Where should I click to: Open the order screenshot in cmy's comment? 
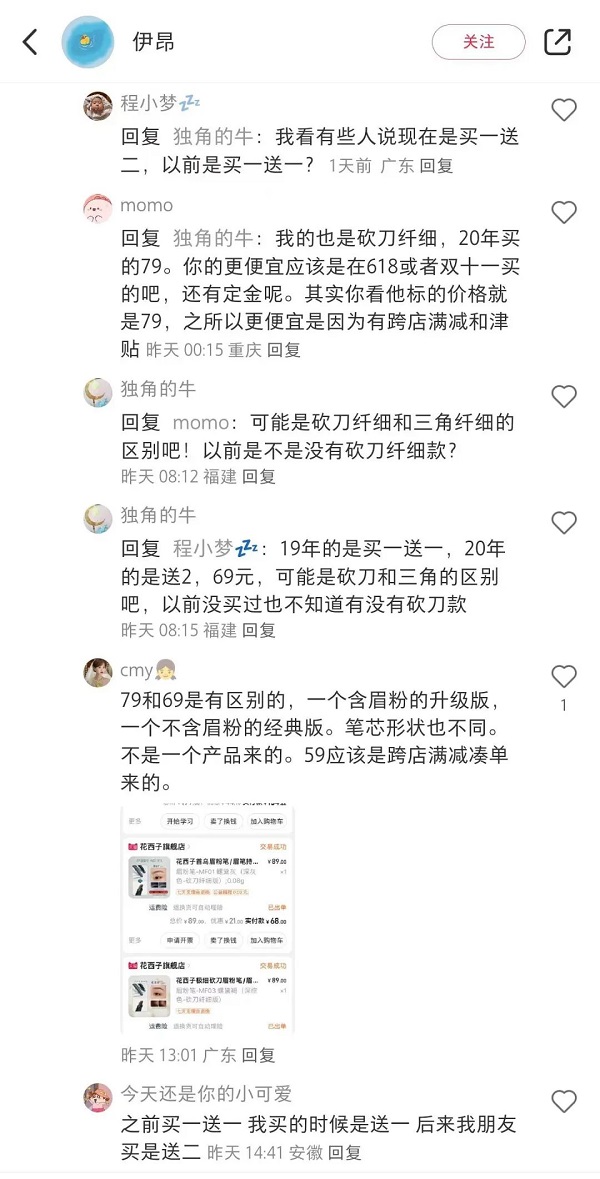pos(207,920)
